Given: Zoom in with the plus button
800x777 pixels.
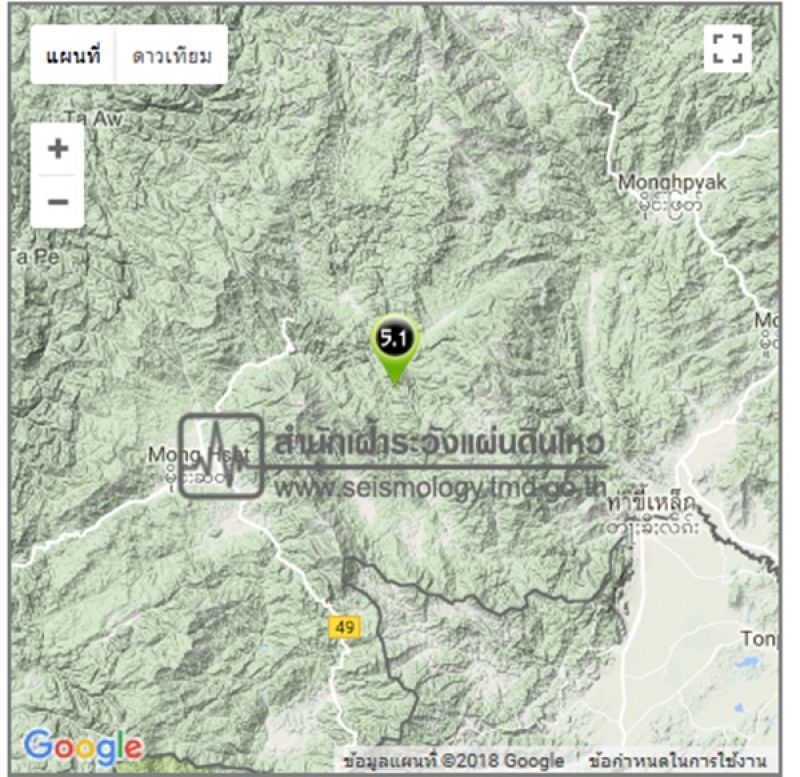Looking at the screenshot, I should [x=58, y=150].
